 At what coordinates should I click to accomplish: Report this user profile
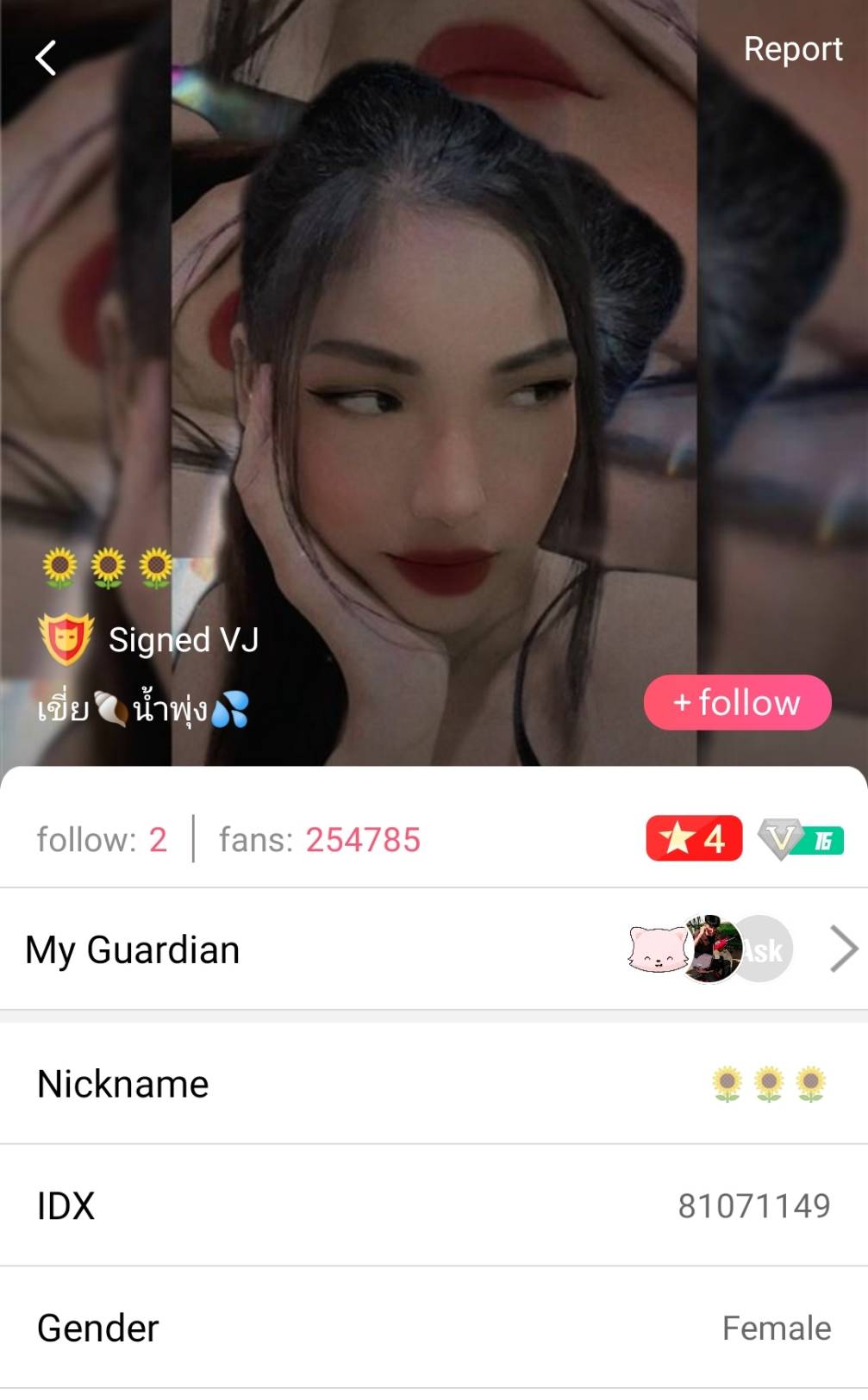[x=792, y=49]
